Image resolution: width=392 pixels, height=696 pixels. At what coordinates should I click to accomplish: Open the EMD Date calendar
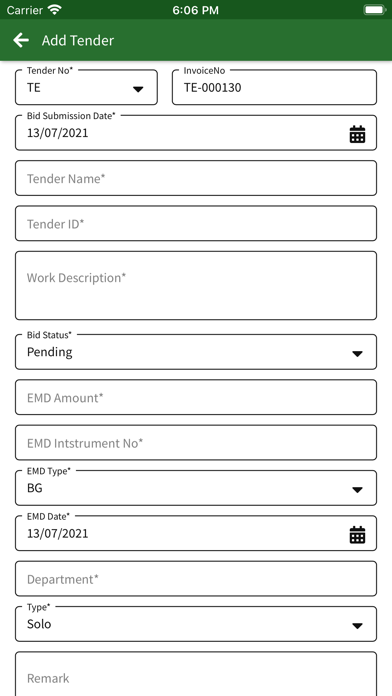click(x=357, y=534)
